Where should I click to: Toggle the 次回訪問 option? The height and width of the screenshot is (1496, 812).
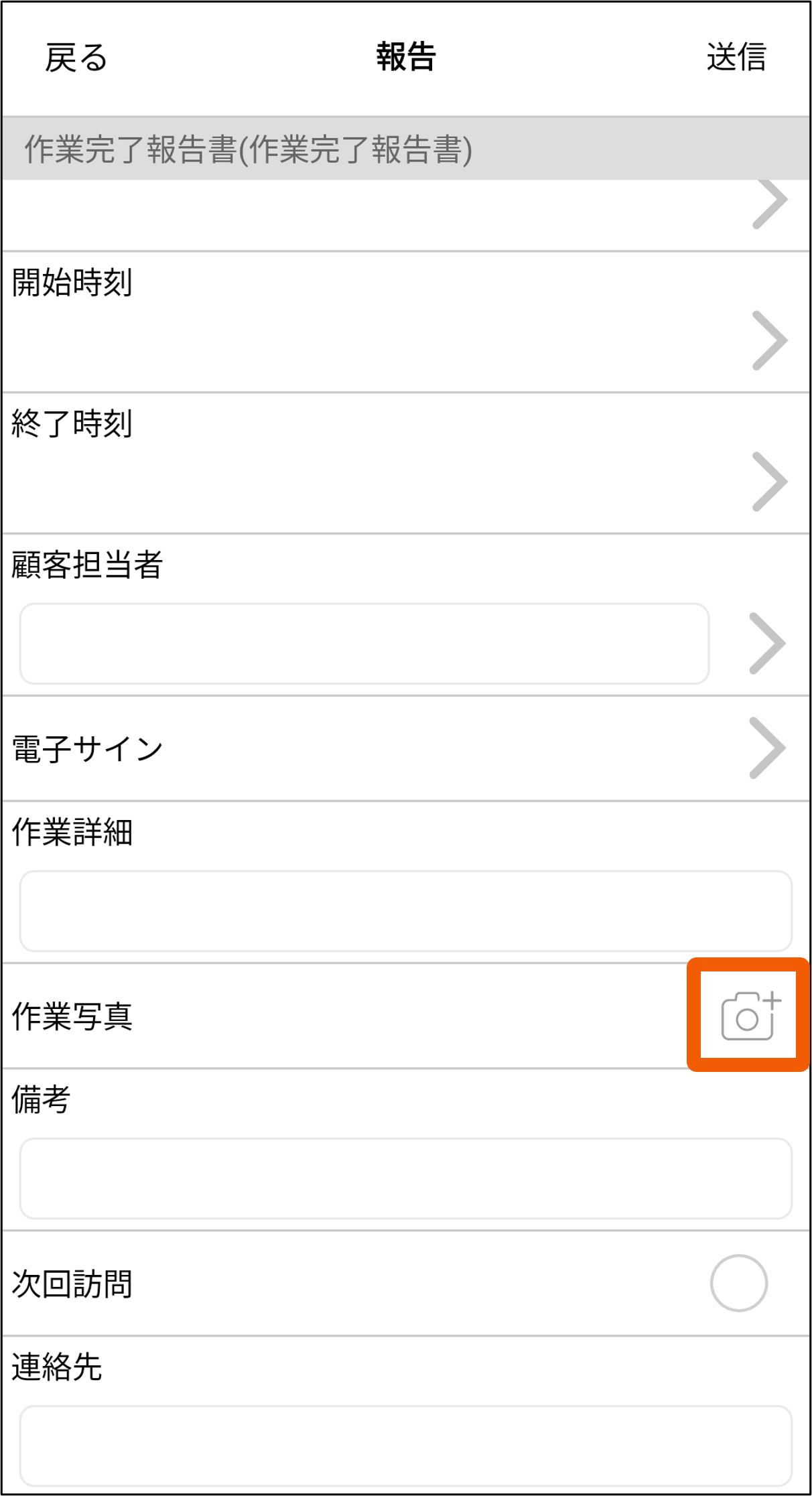tap(738, 1283)
